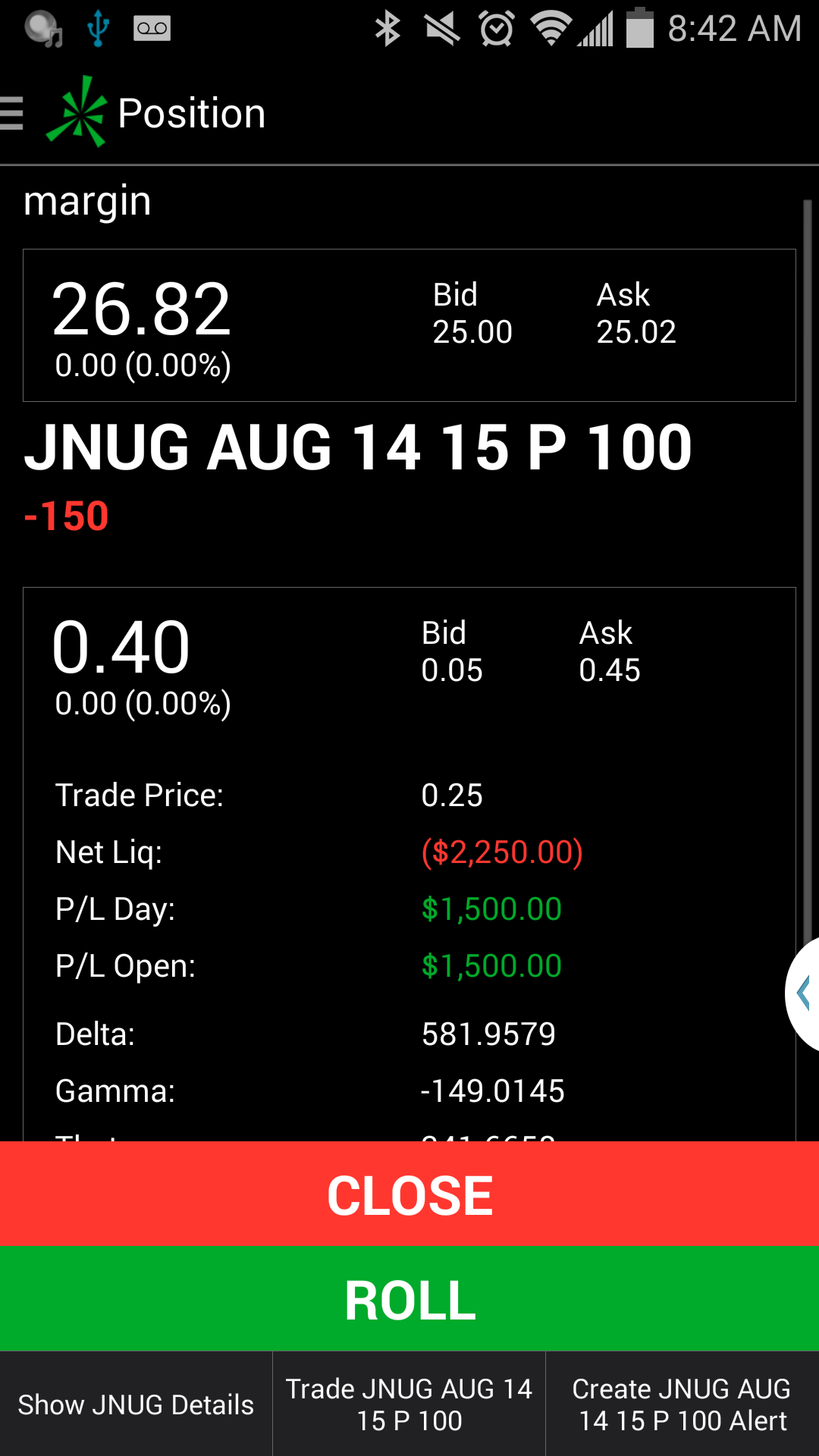The height and width of the screenshot is (1456, 819).
Task: Trade JNUG AUG 14 15 P 100
Action: (409, 1404)
